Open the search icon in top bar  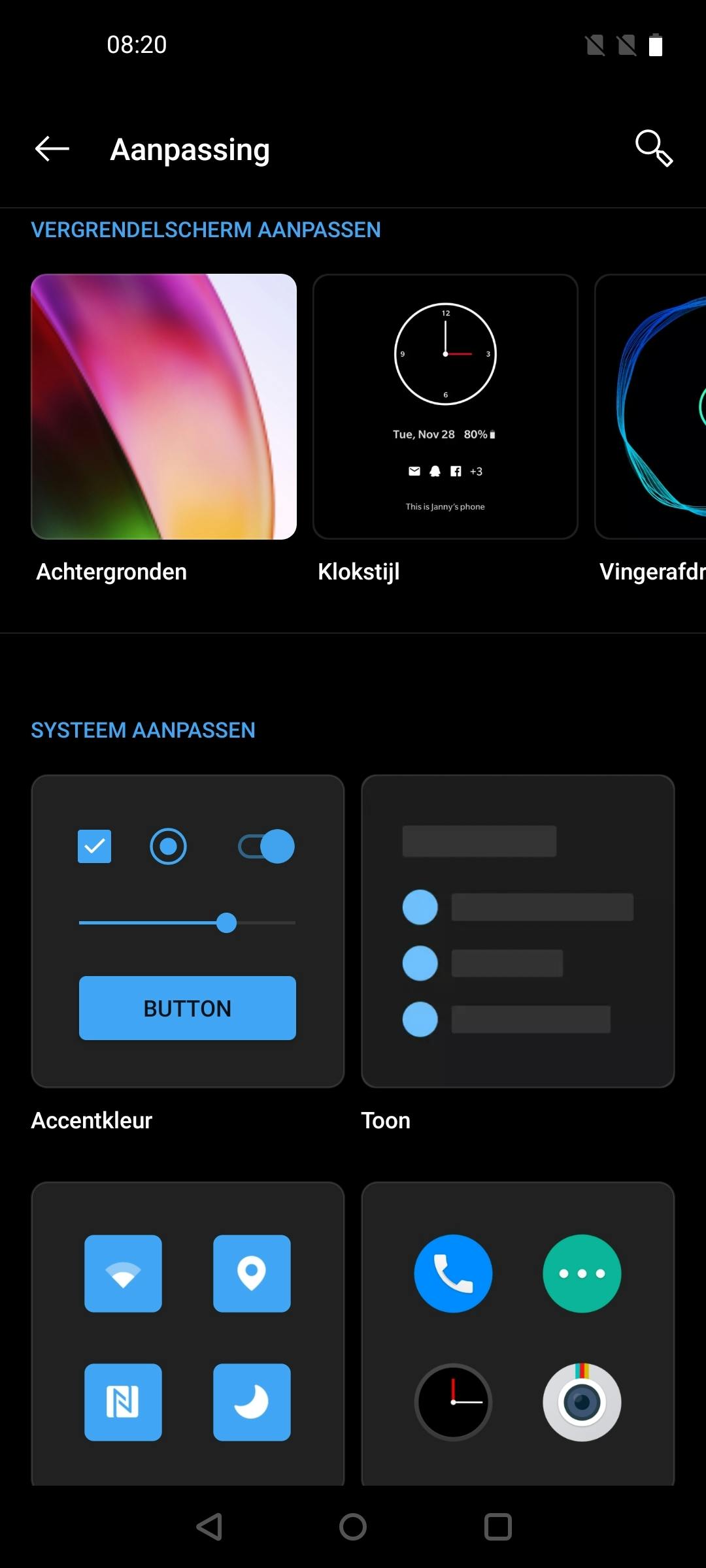(x=654, y=149)
